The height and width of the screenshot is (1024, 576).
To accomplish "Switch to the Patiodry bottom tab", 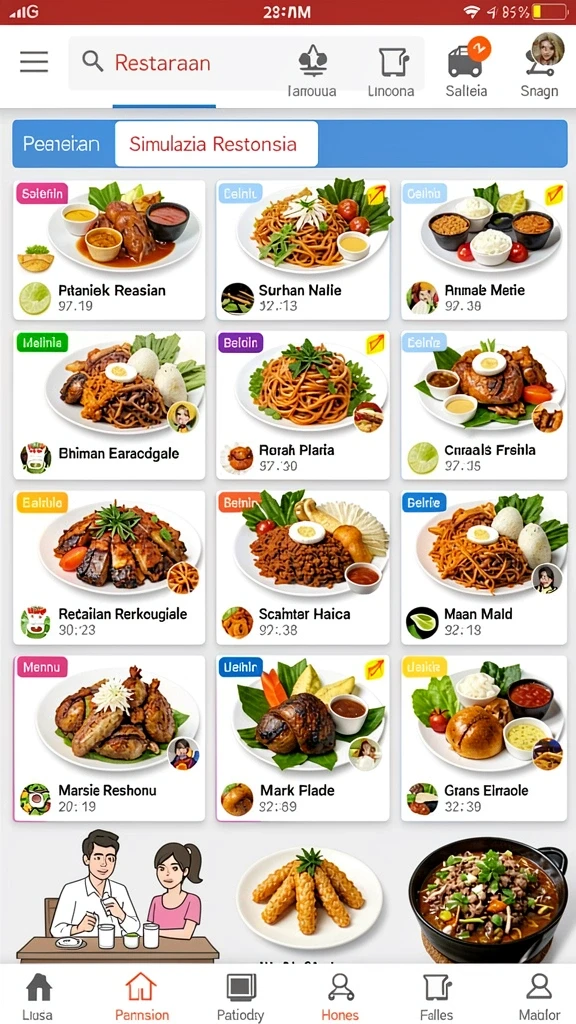I will coord(240,996).
